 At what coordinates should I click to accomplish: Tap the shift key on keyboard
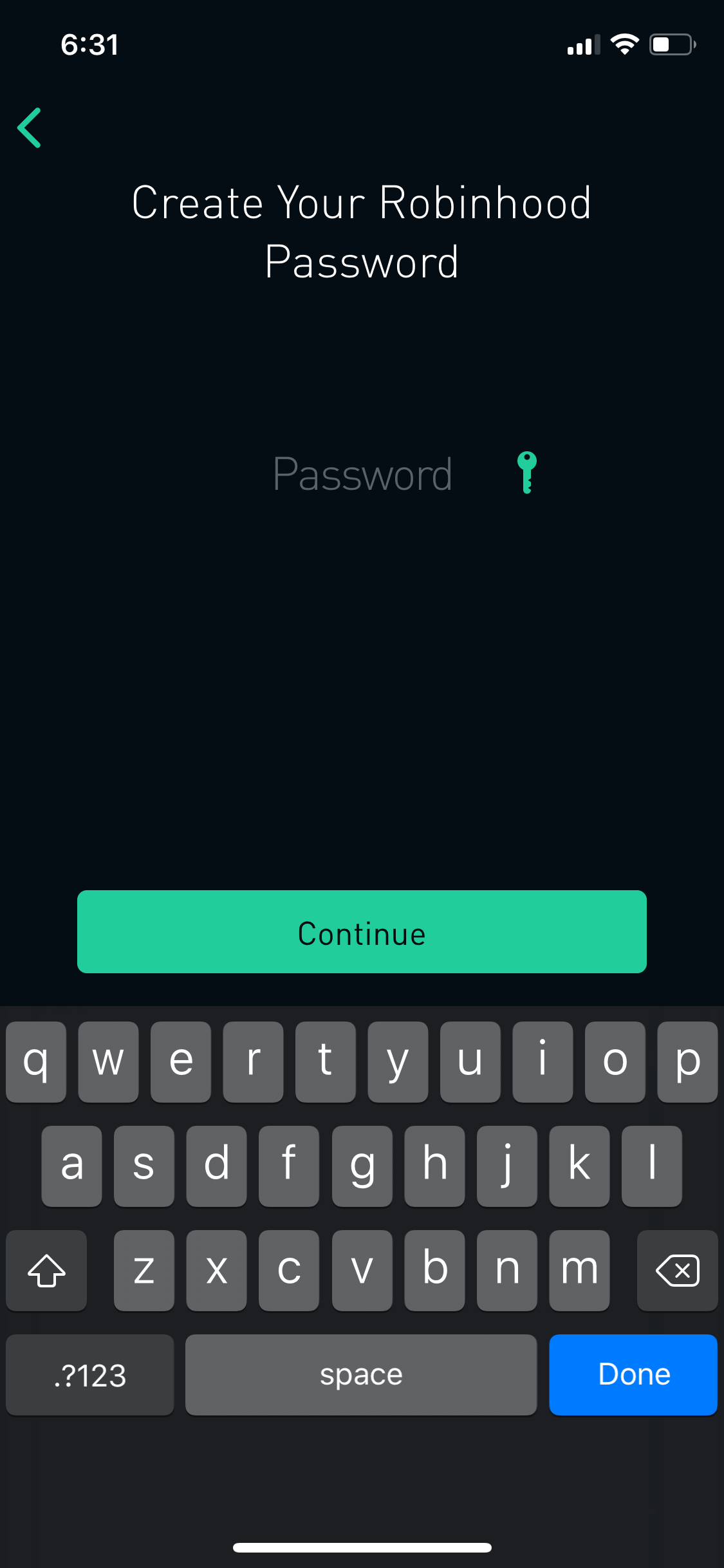[x=46, y=1270]
